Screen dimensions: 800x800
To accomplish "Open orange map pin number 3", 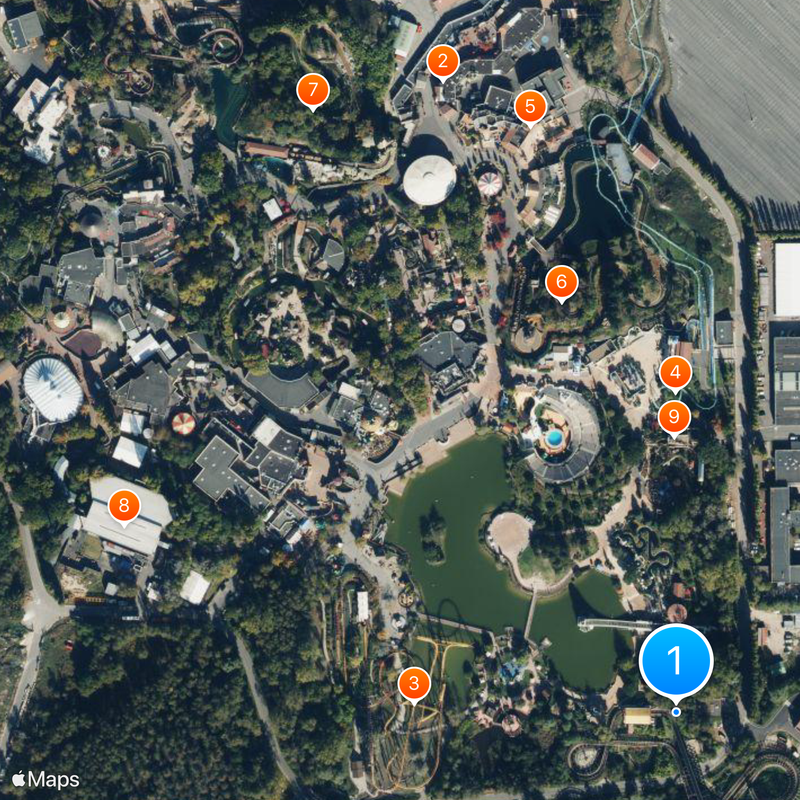I will (x=414, y=685).
